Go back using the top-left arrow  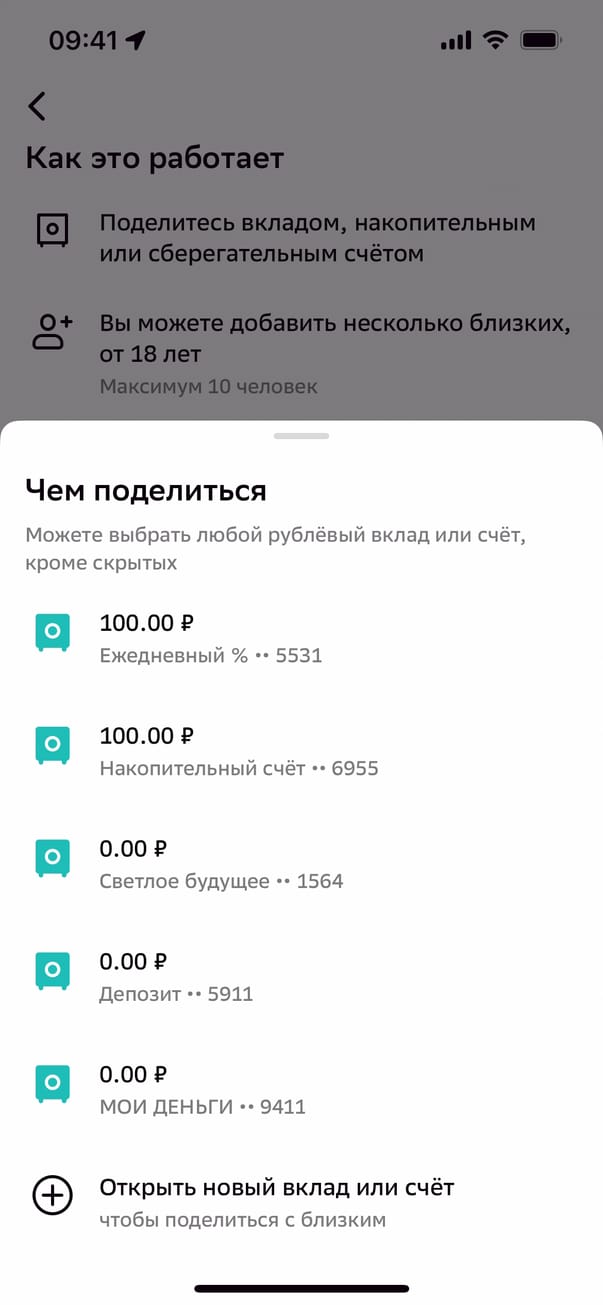(37, 106)
